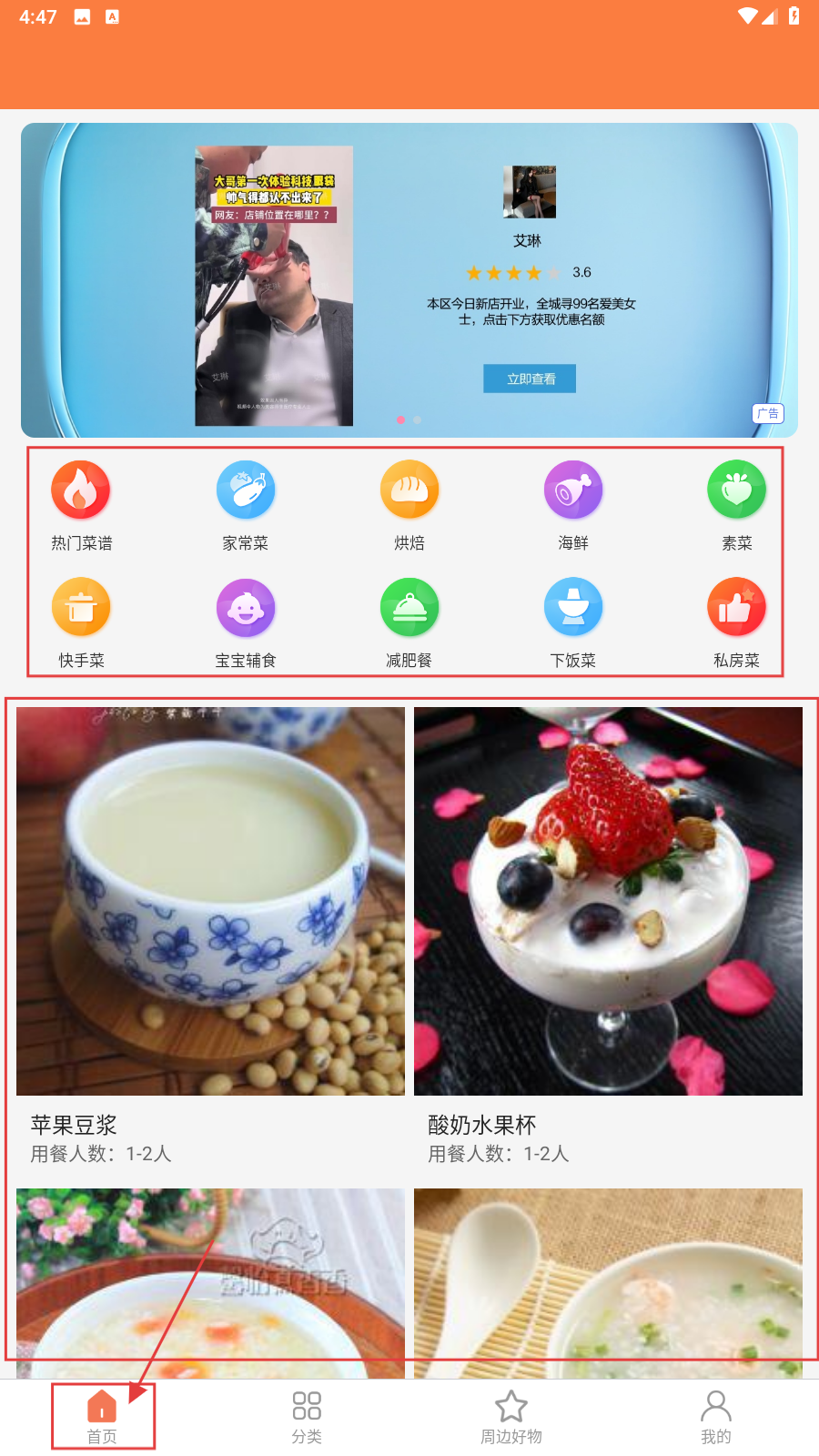This screenshot has height=1456, width=819.
Task: Go to the 首页 tab
Action: [x=102, y=1416]
